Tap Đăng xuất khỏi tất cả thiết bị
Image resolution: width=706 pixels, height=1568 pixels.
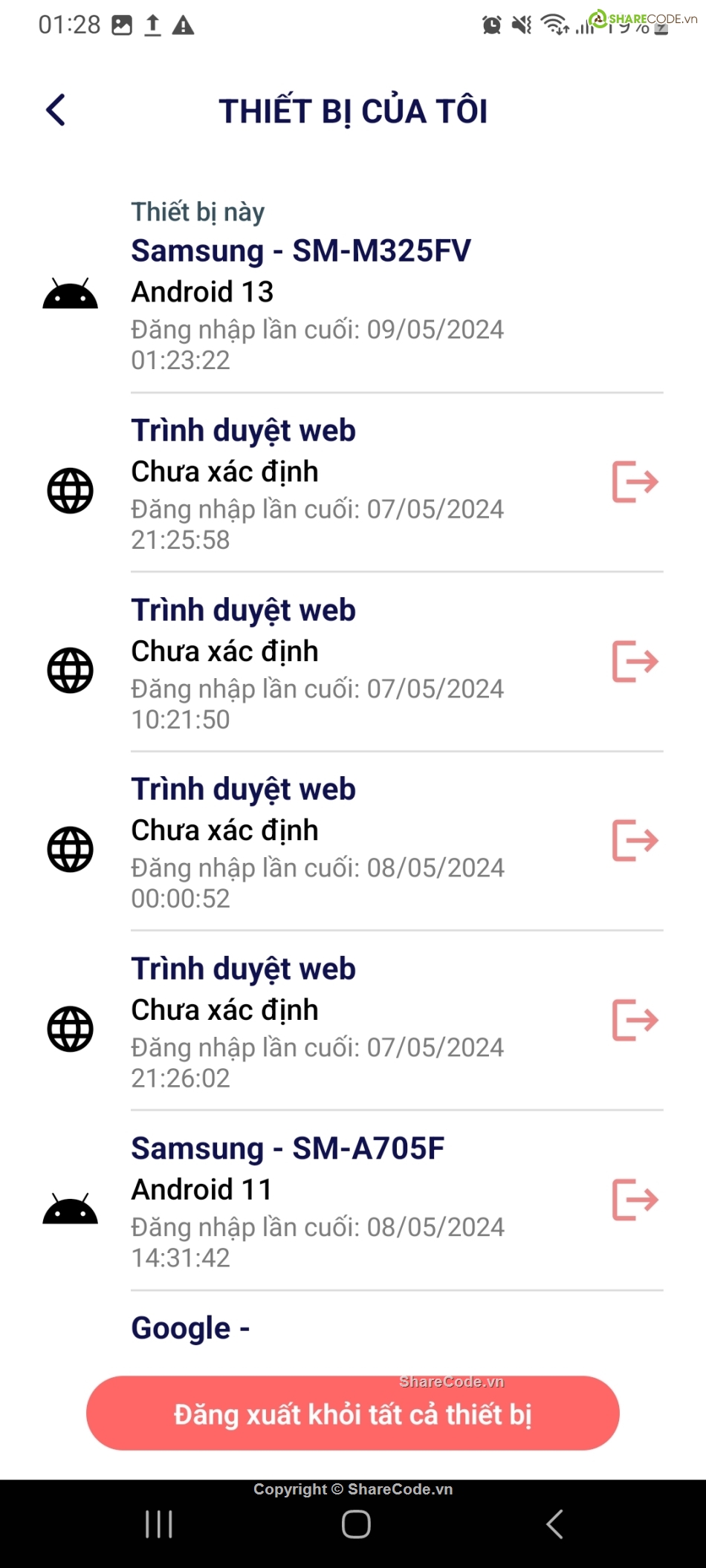pos(353,1414)
